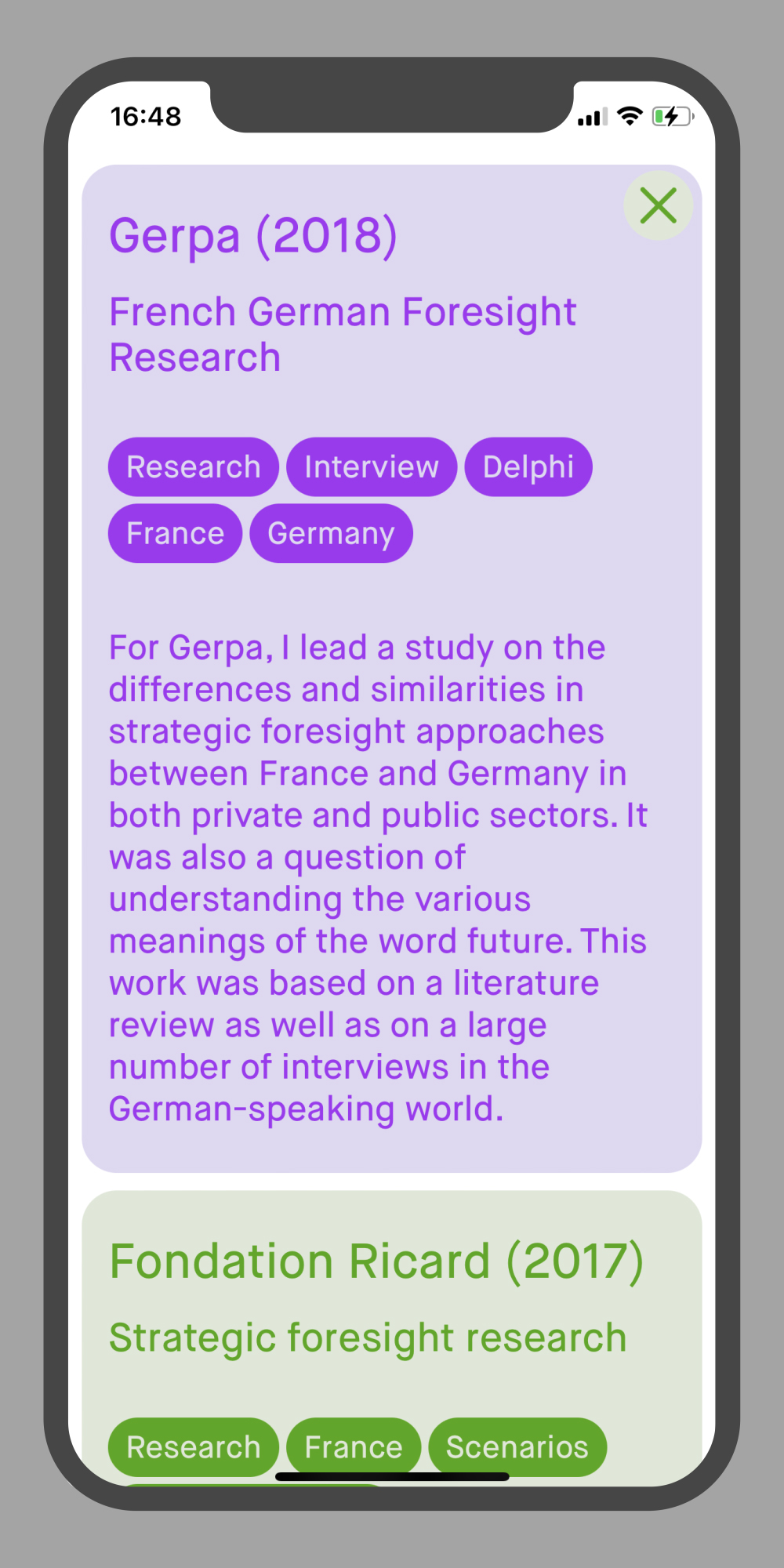Close the expanded Gerpa (2018) card
Viewport: 784px width, 1568px height.
tap(658, 206)
